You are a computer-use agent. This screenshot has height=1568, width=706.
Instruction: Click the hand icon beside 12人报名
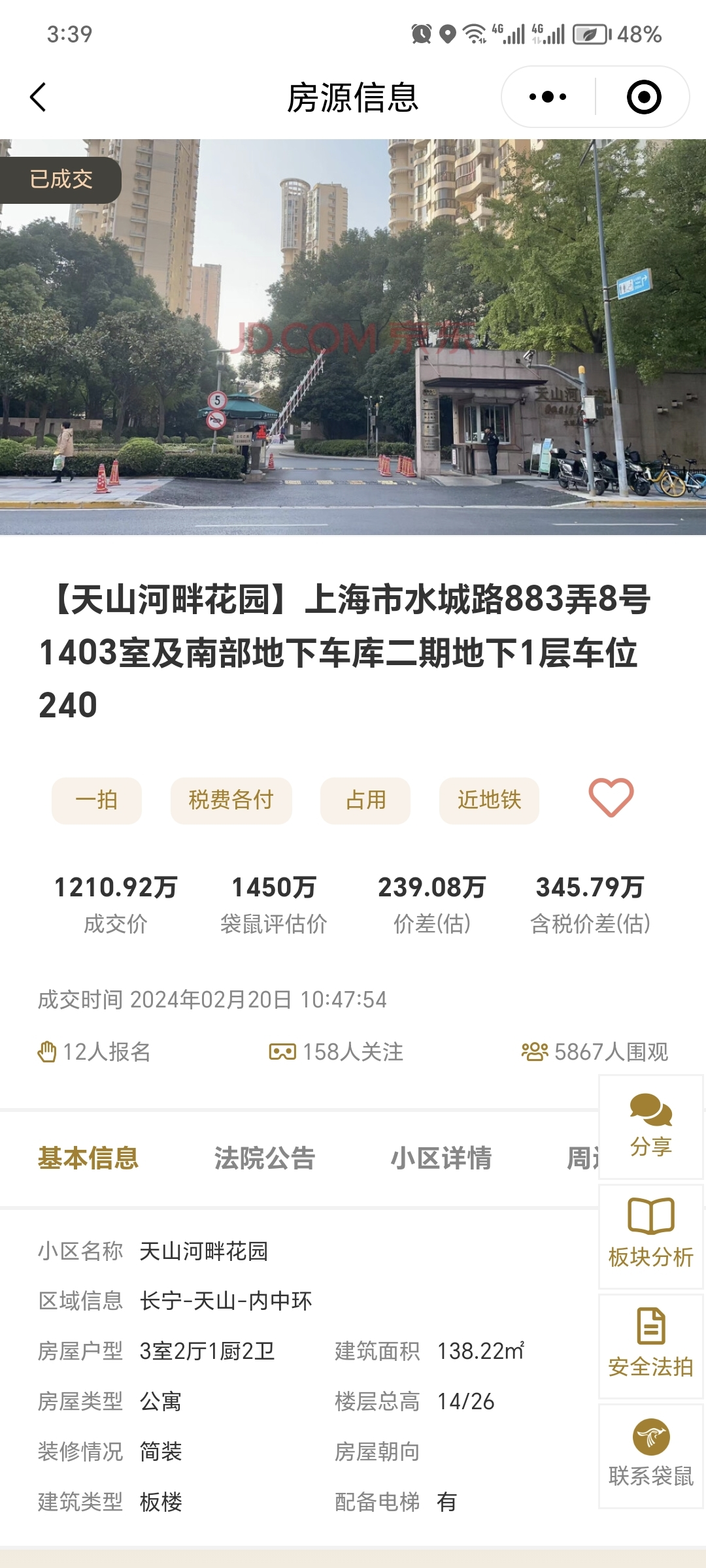click(x=46, y=1051)
